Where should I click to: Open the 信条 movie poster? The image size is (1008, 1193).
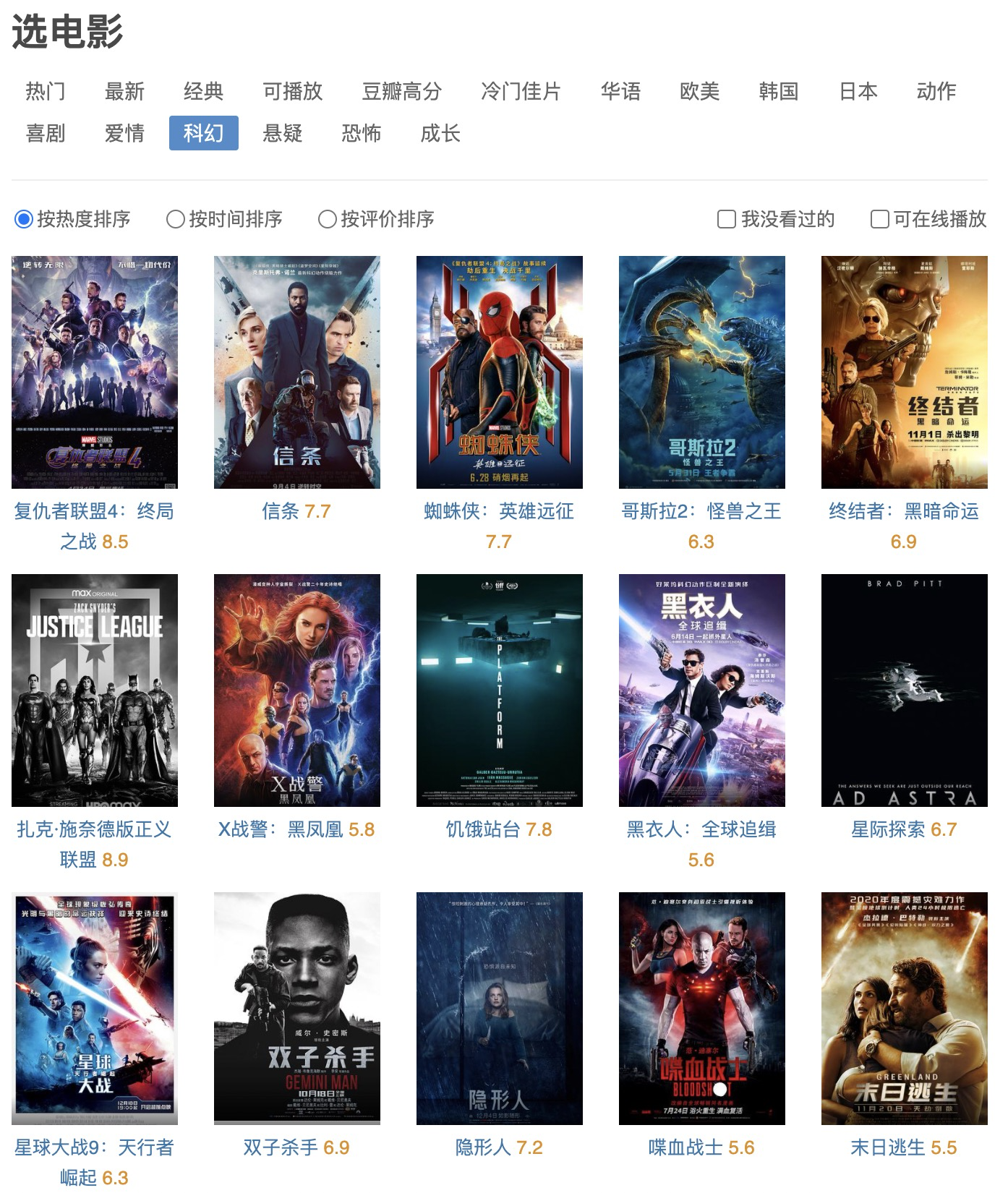296,372
